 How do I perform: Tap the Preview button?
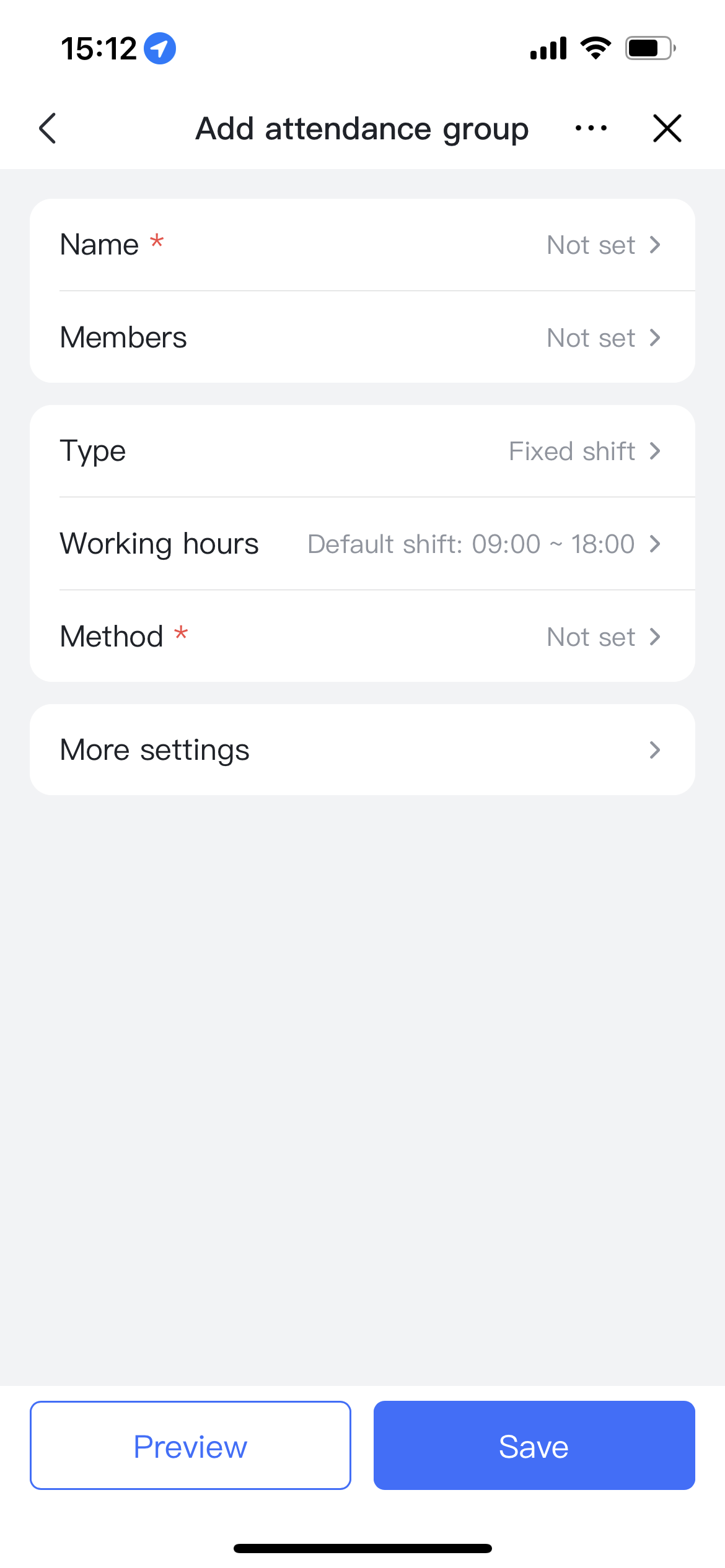tap(190, 1446)
